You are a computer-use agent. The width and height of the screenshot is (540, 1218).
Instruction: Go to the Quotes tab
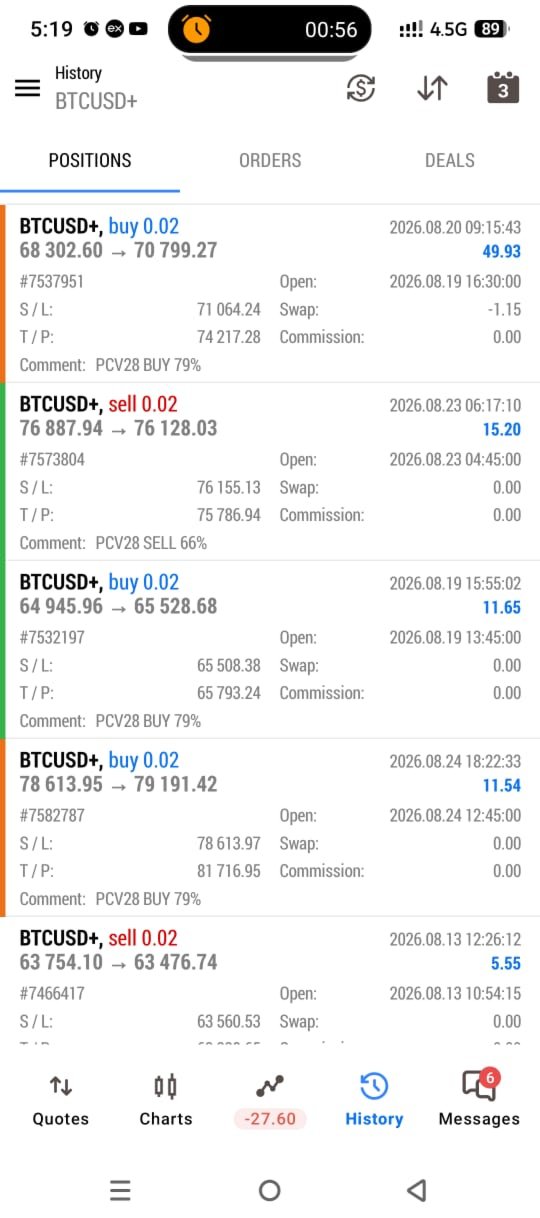[61, 1100]
